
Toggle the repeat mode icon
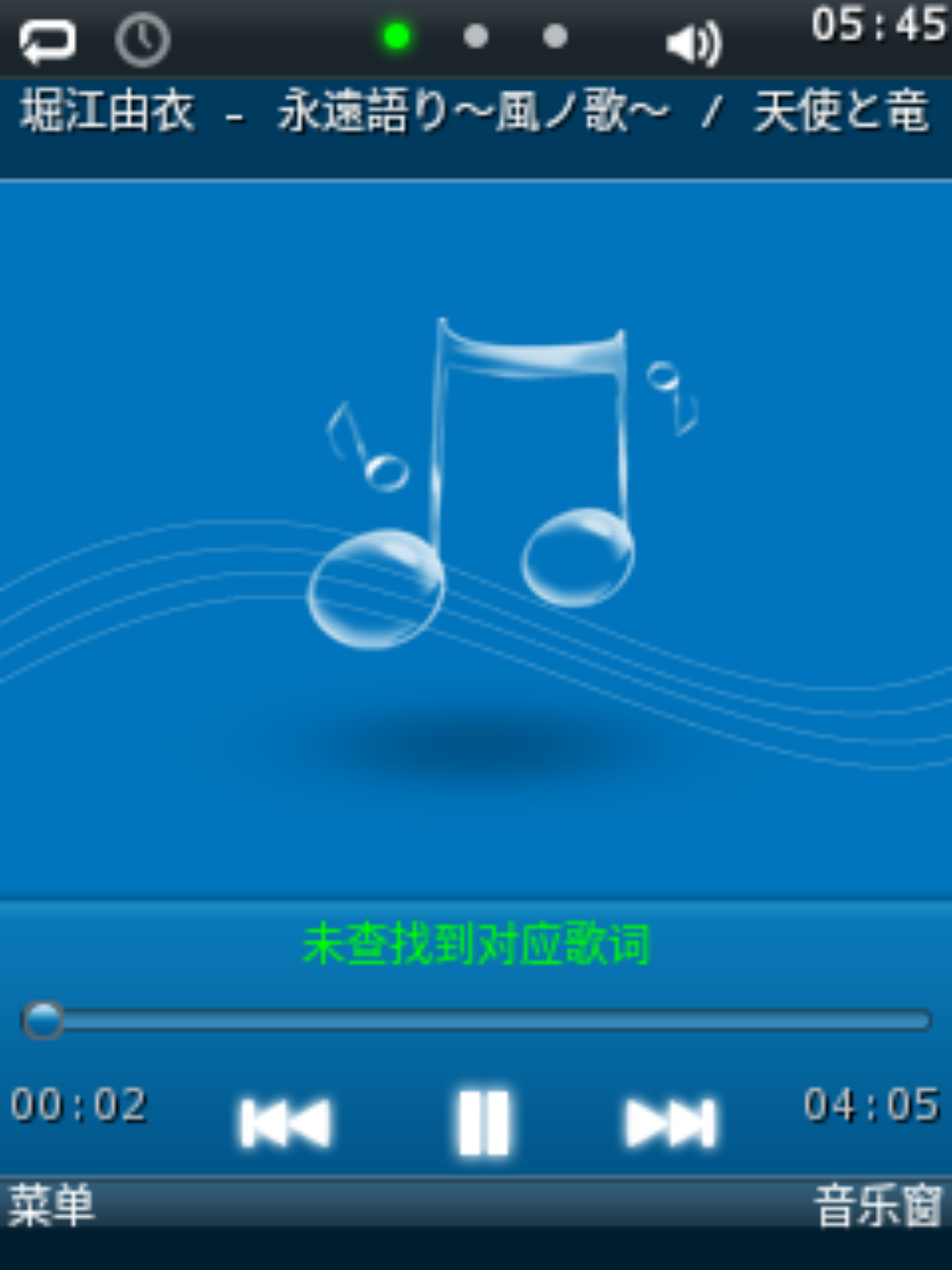pyautogui.click(x=48, y=40)
